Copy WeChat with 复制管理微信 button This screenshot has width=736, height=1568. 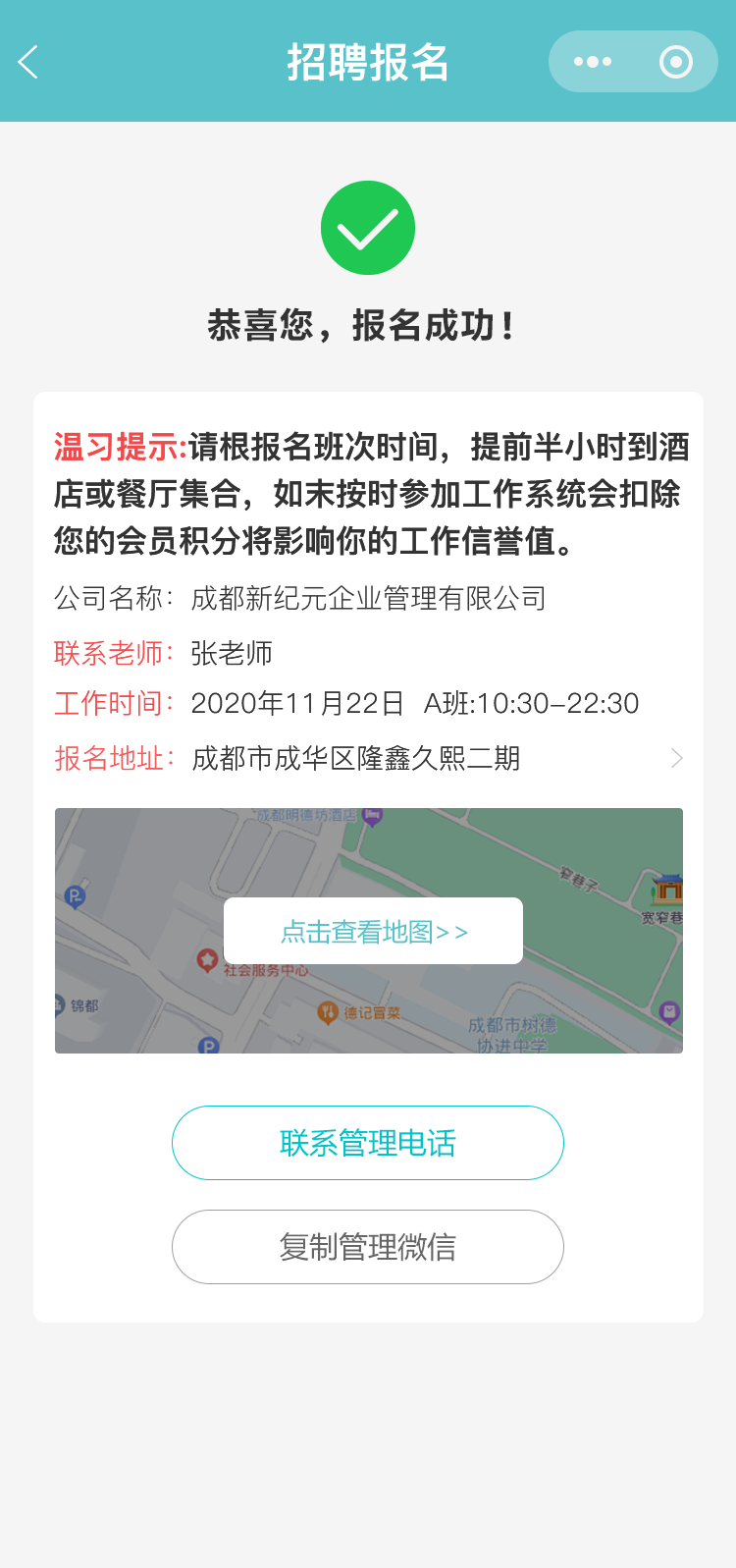(x=368, y=1247)
